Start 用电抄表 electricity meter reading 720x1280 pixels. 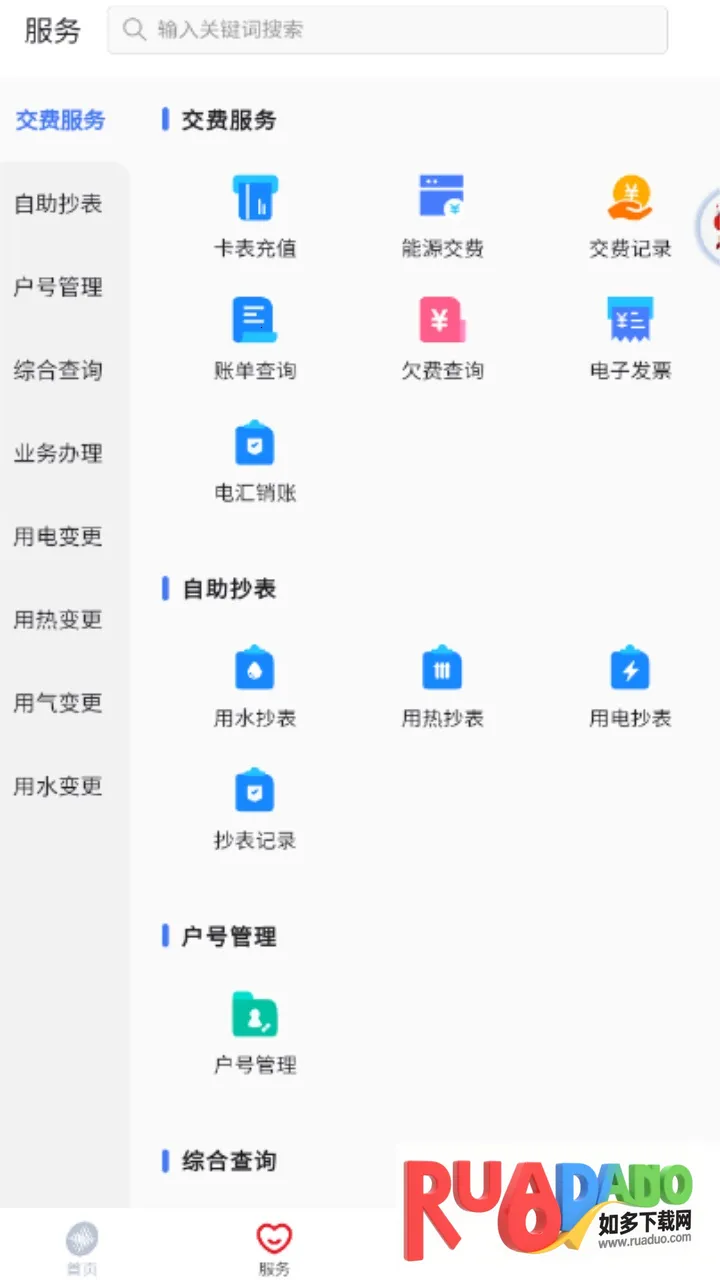coord(630,685)
